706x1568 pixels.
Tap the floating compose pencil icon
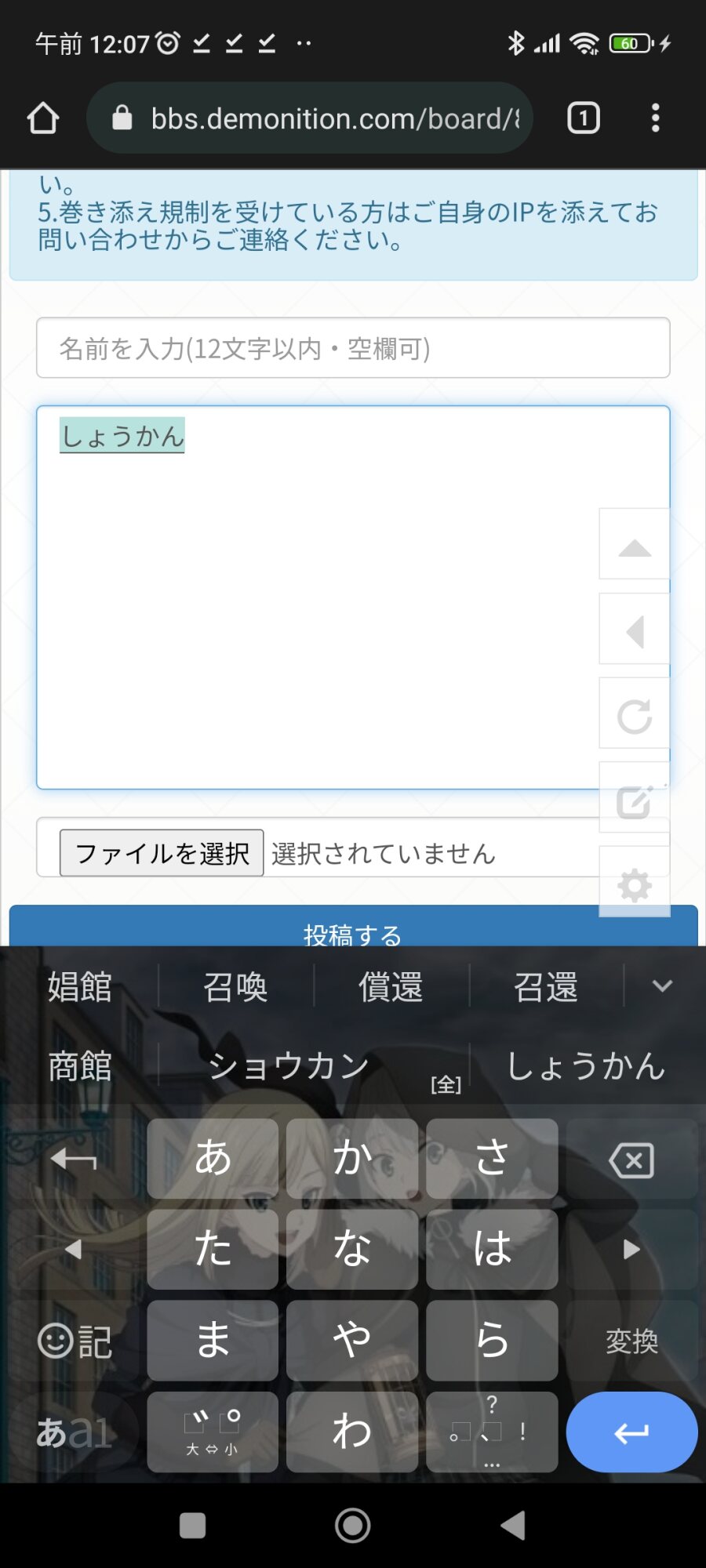[x=635, y=800]
